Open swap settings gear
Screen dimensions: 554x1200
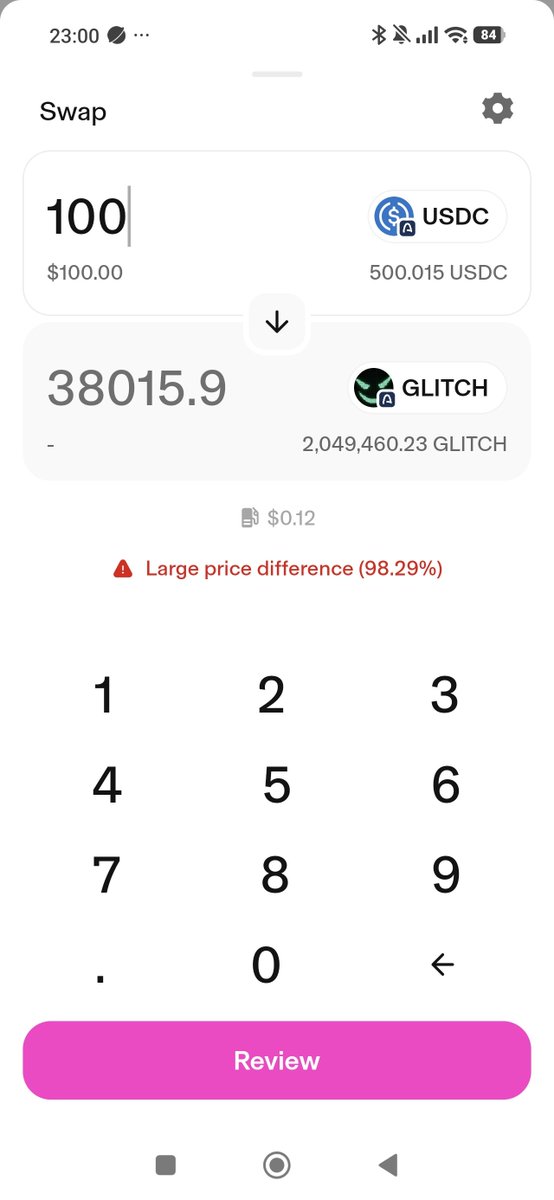click(x=497, y=108)
